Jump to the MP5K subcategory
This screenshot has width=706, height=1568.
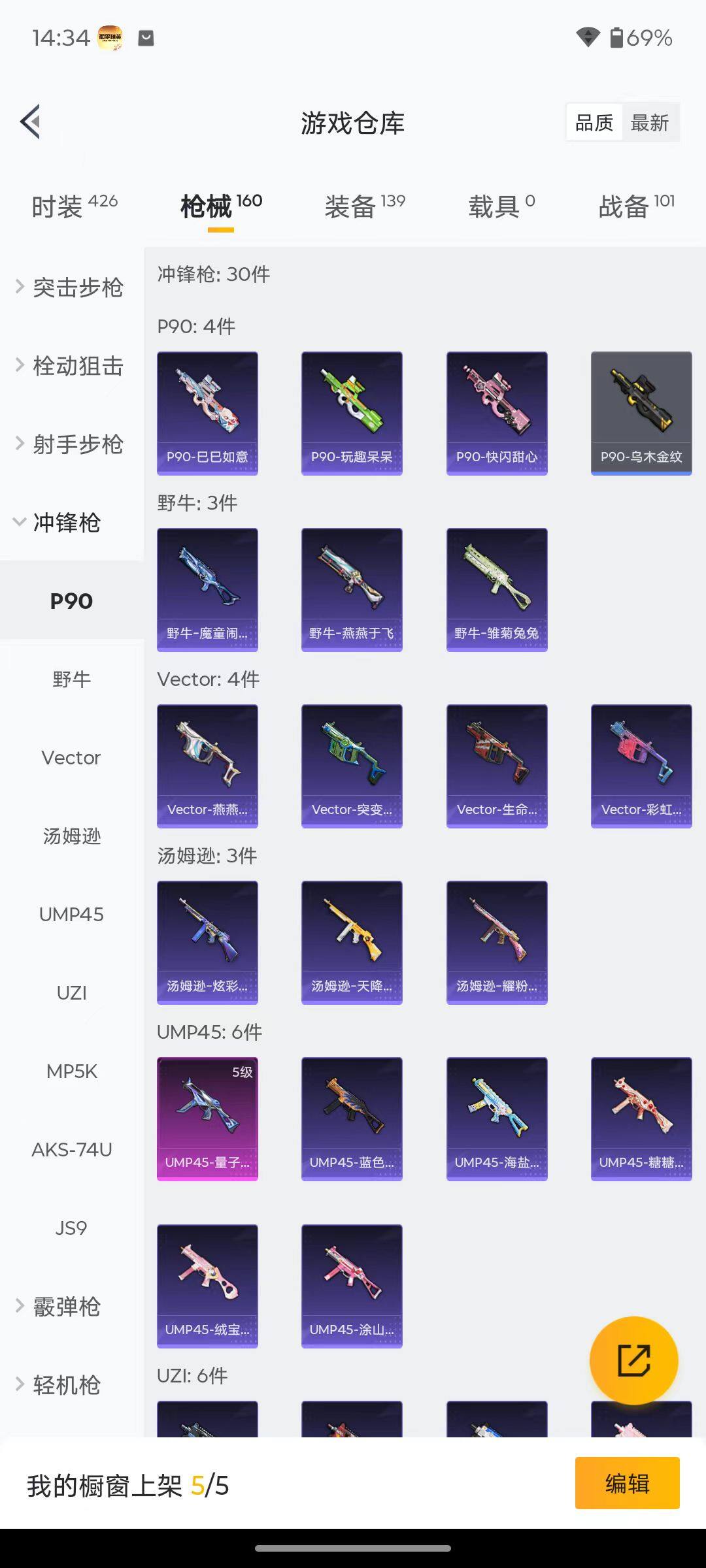point(71,1071)
